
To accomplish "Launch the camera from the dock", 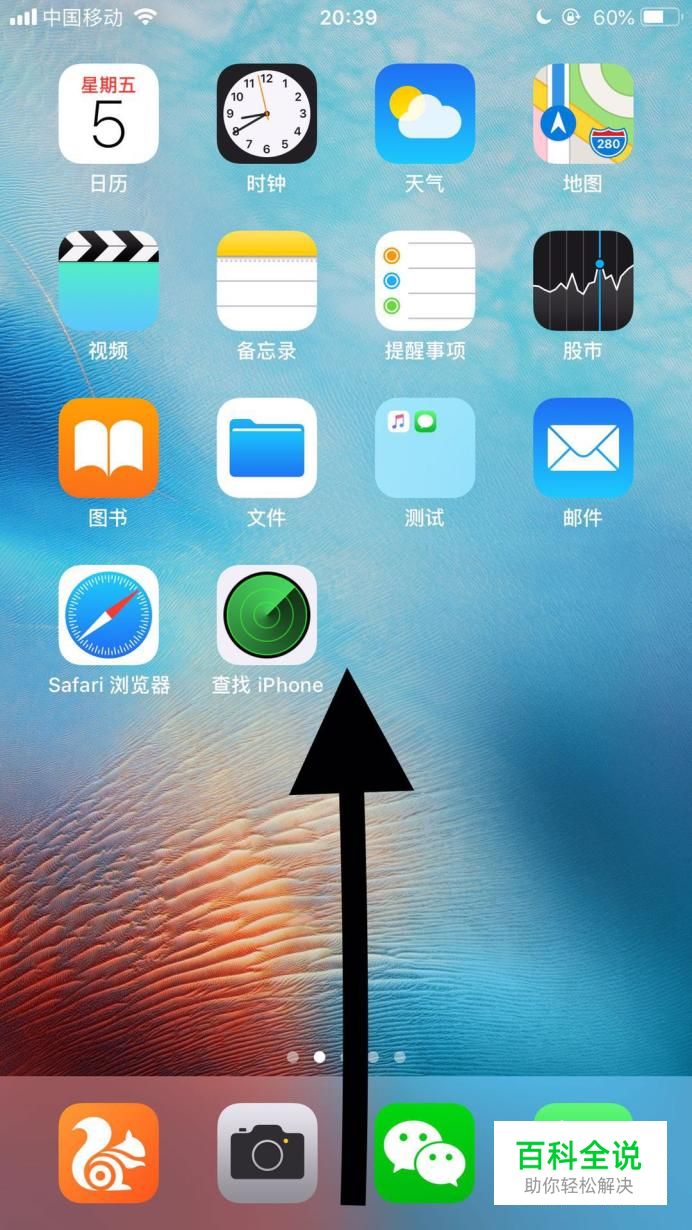I will [266, 1152].
